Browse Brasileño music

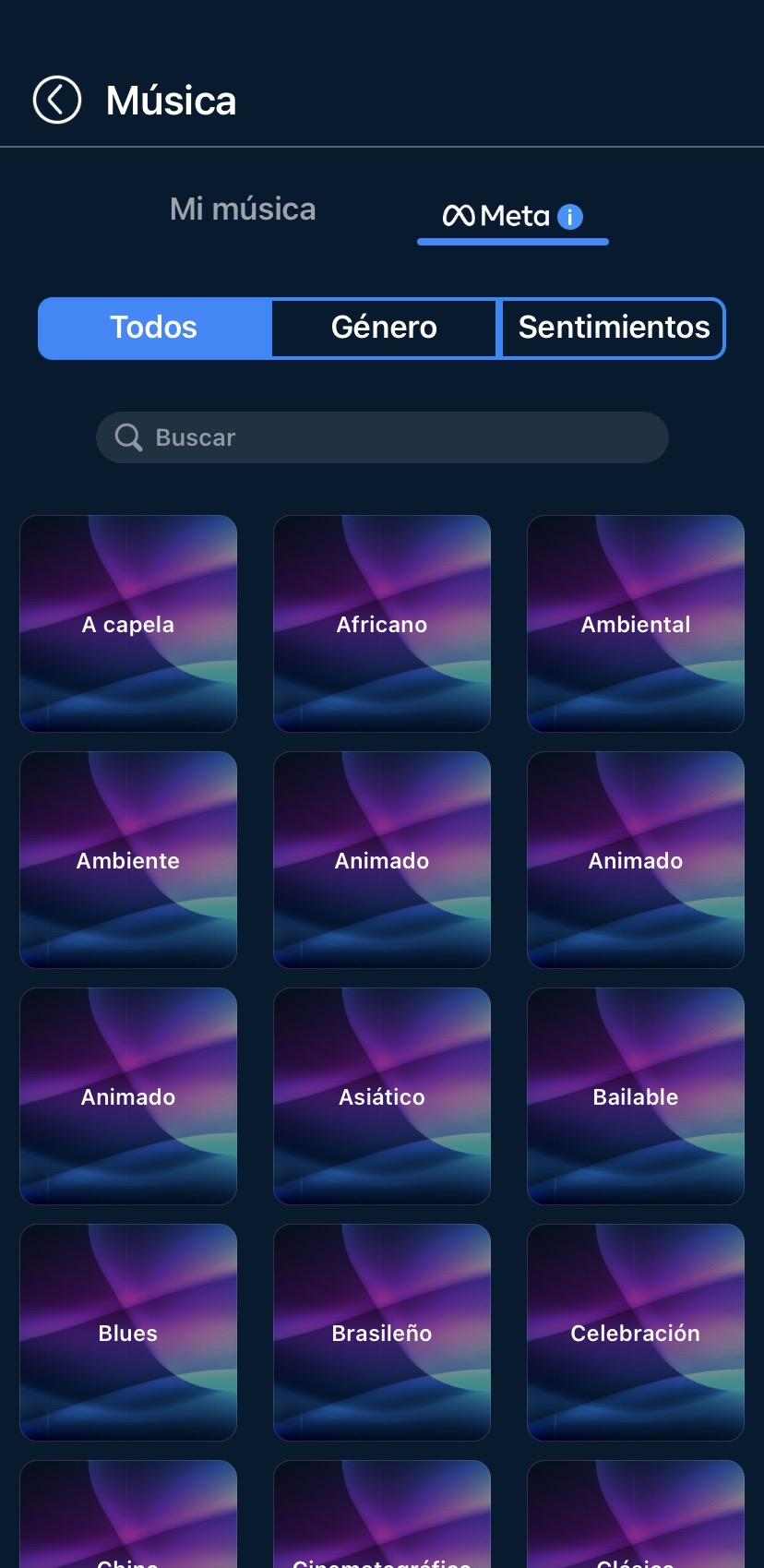tap(382, 1333)
